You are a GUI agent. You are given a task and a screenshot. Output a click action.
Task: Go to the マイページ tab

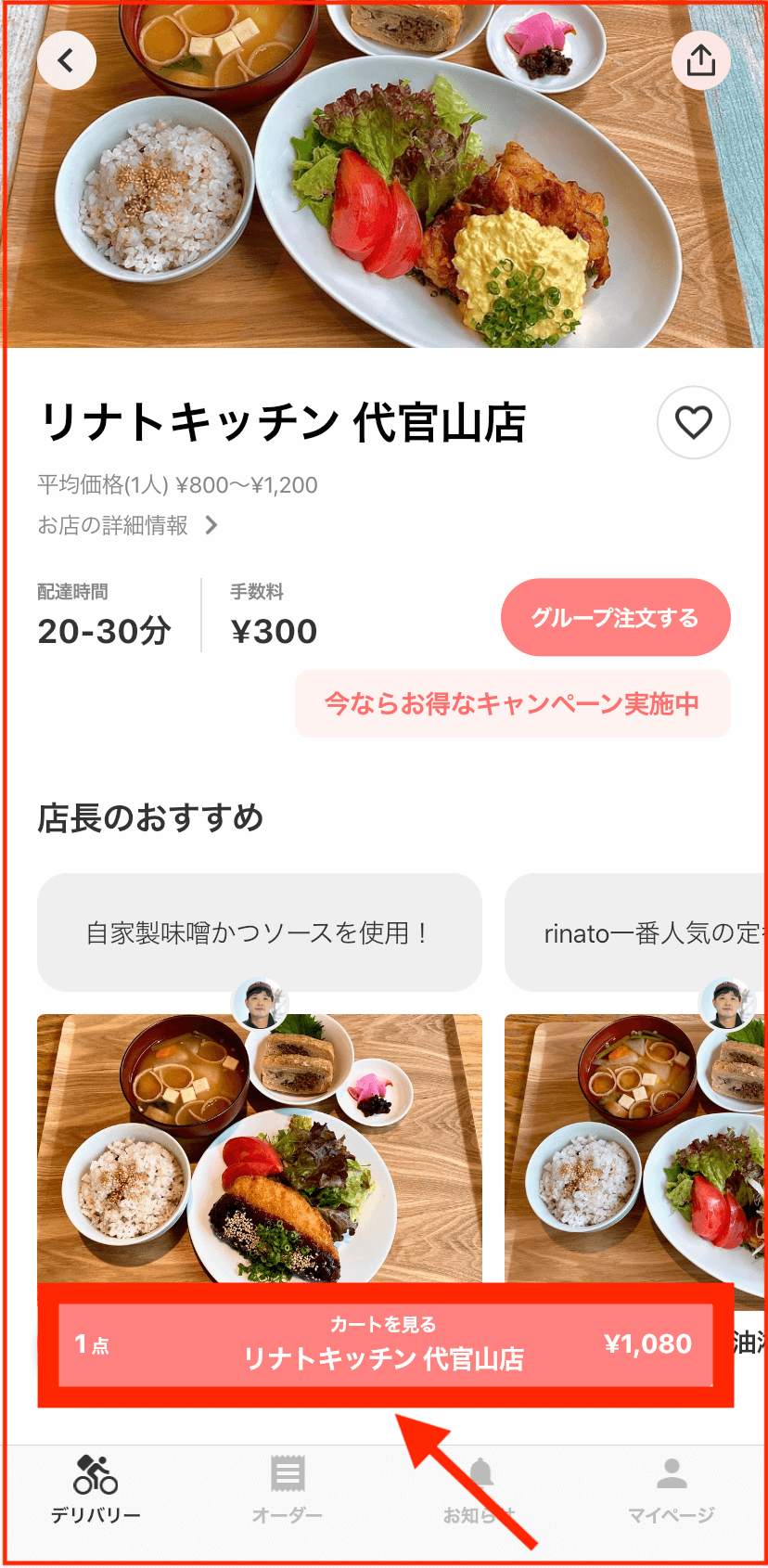[x=672, y=1489]
